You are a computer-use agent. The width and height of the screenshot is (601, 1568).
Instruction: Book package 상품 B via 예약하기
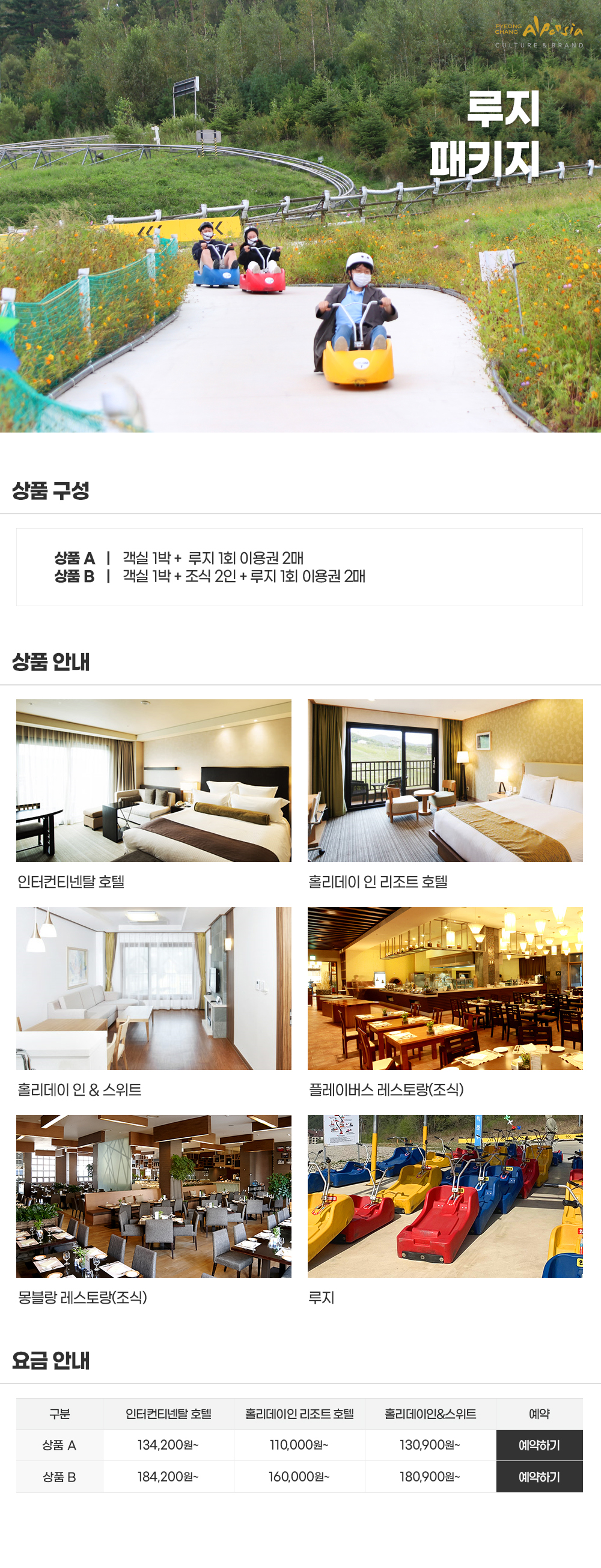pyautogui.click(x=539, y=1477)
